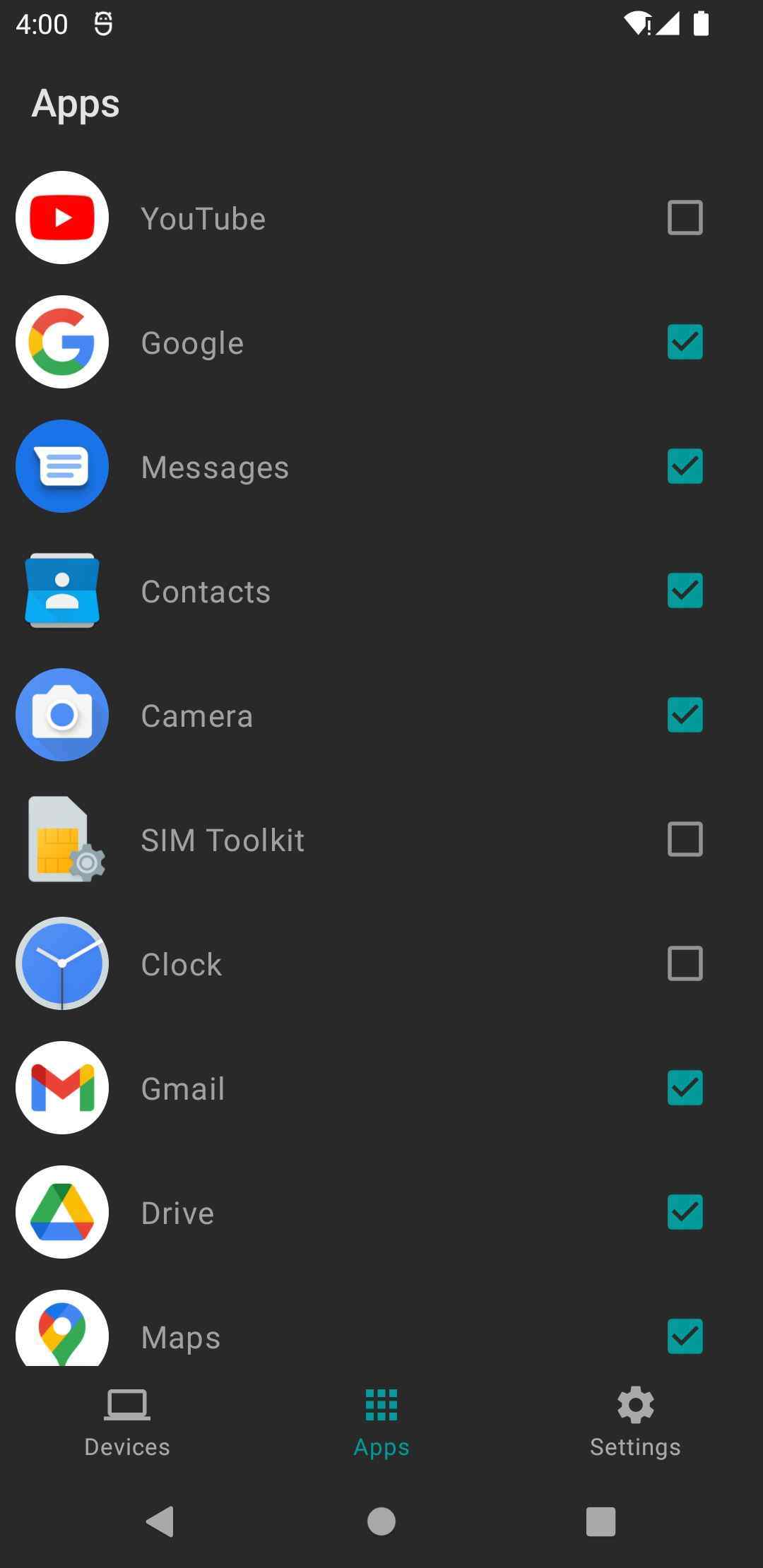Select the Google app icon

(x=61, y=342)
